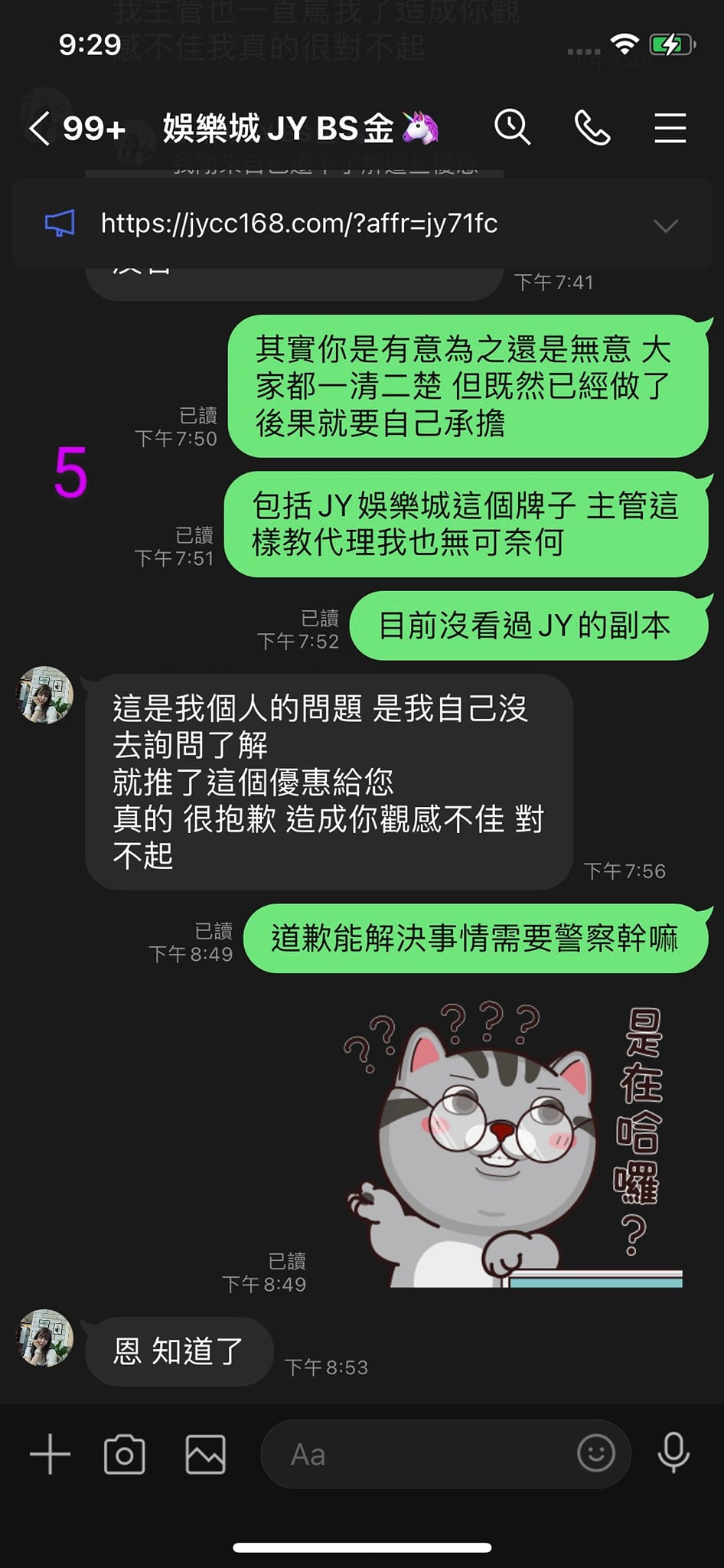Search within this chat

click(x=512, y=127)
